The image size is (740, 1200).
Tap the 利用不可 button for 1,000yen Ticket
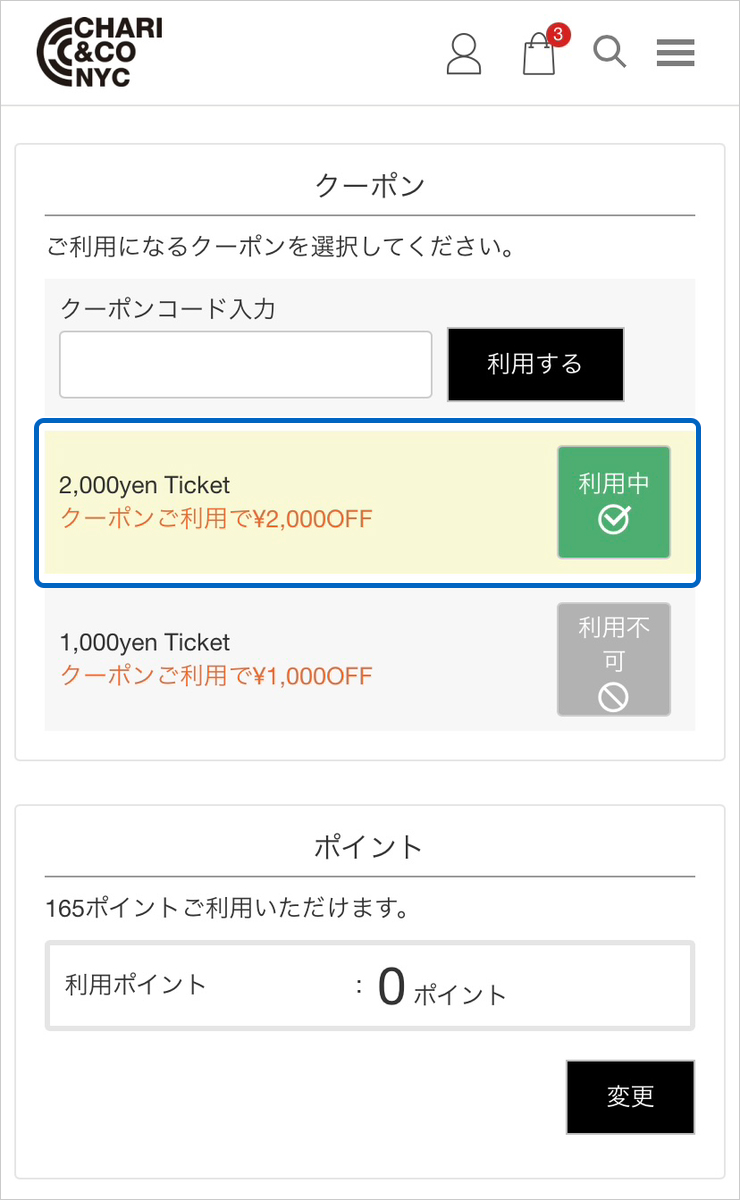pos(613,659)
